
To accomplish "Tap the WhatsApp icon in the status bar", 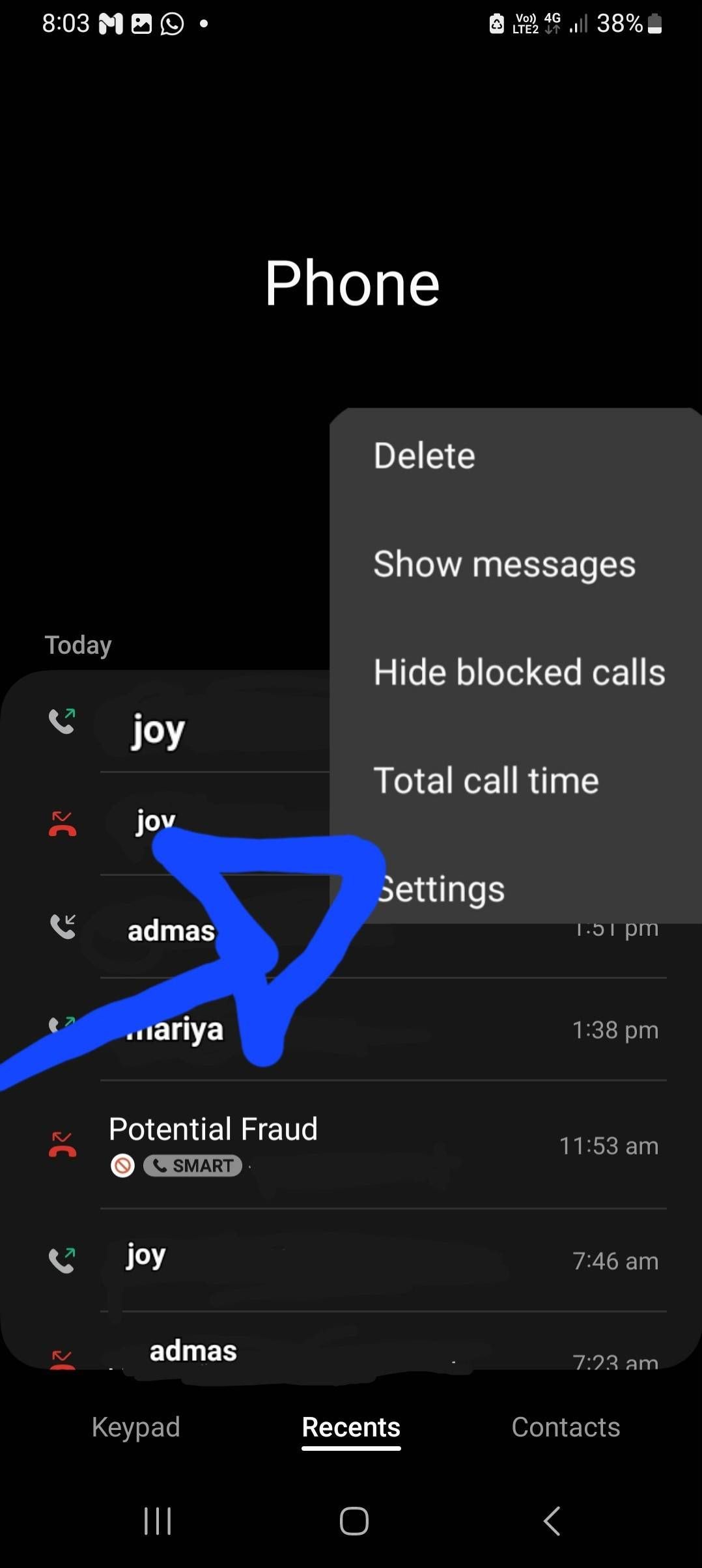I will coord(171,23).
